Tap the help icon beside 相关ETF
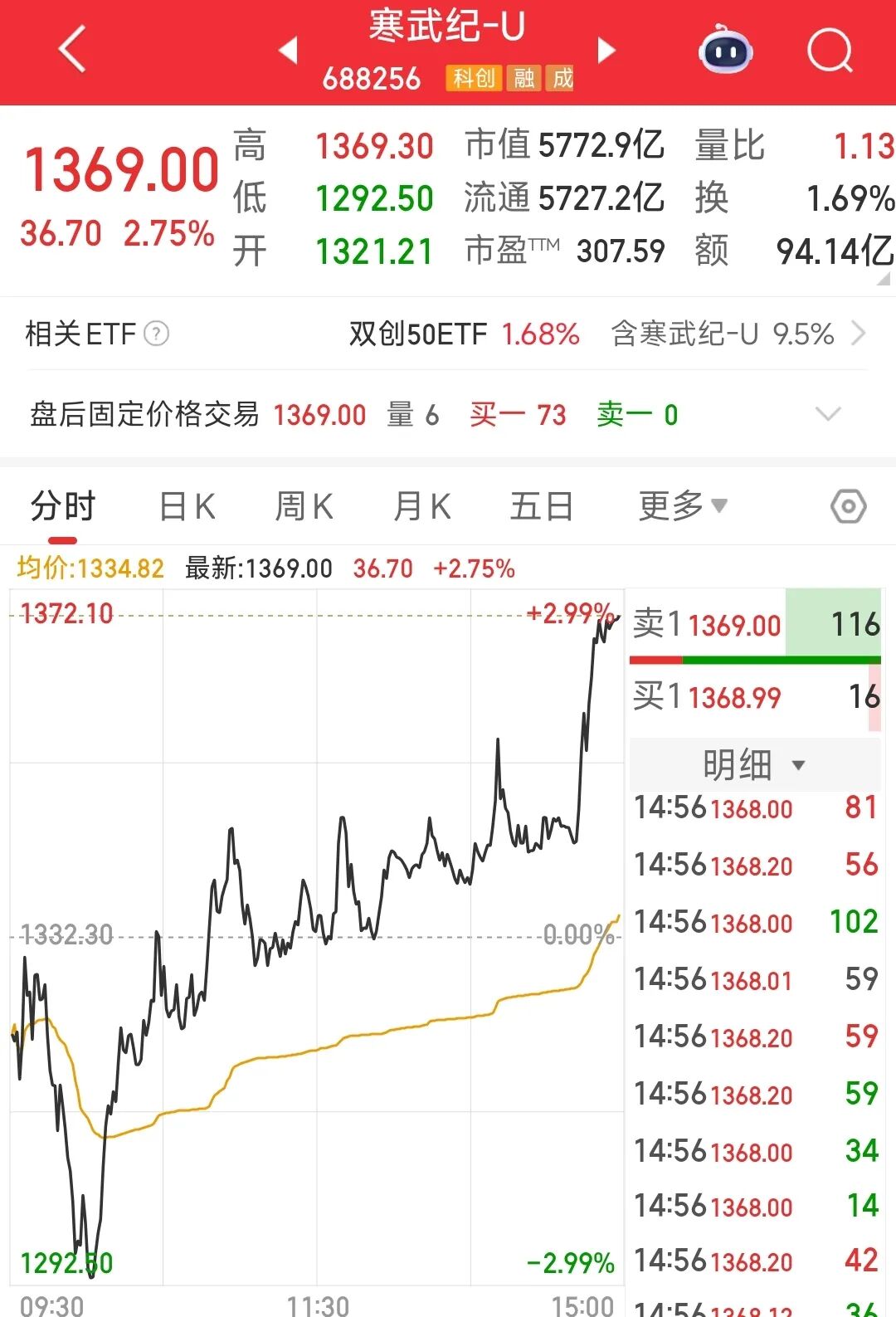896x1317 pixels. coord(157,334)
